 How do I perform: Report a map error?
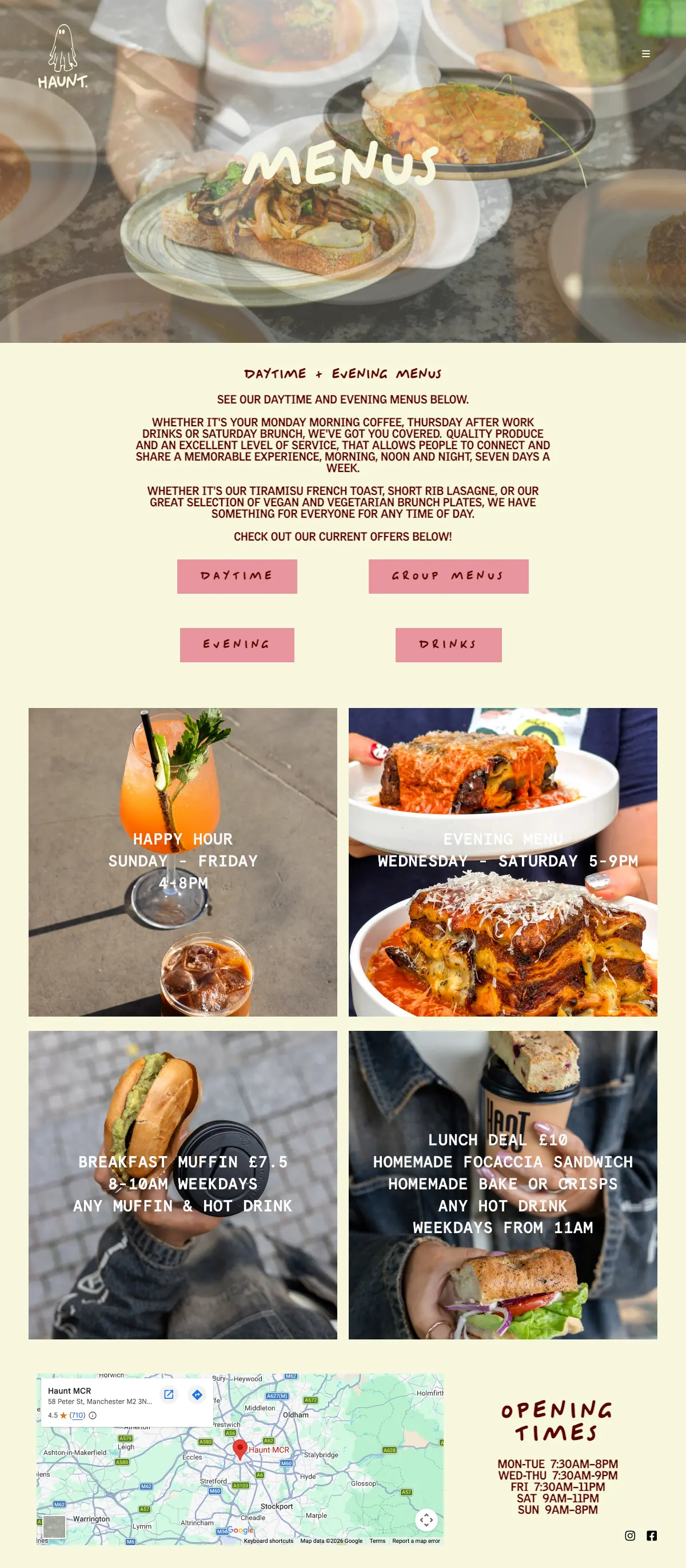[x=416, y=1541]
